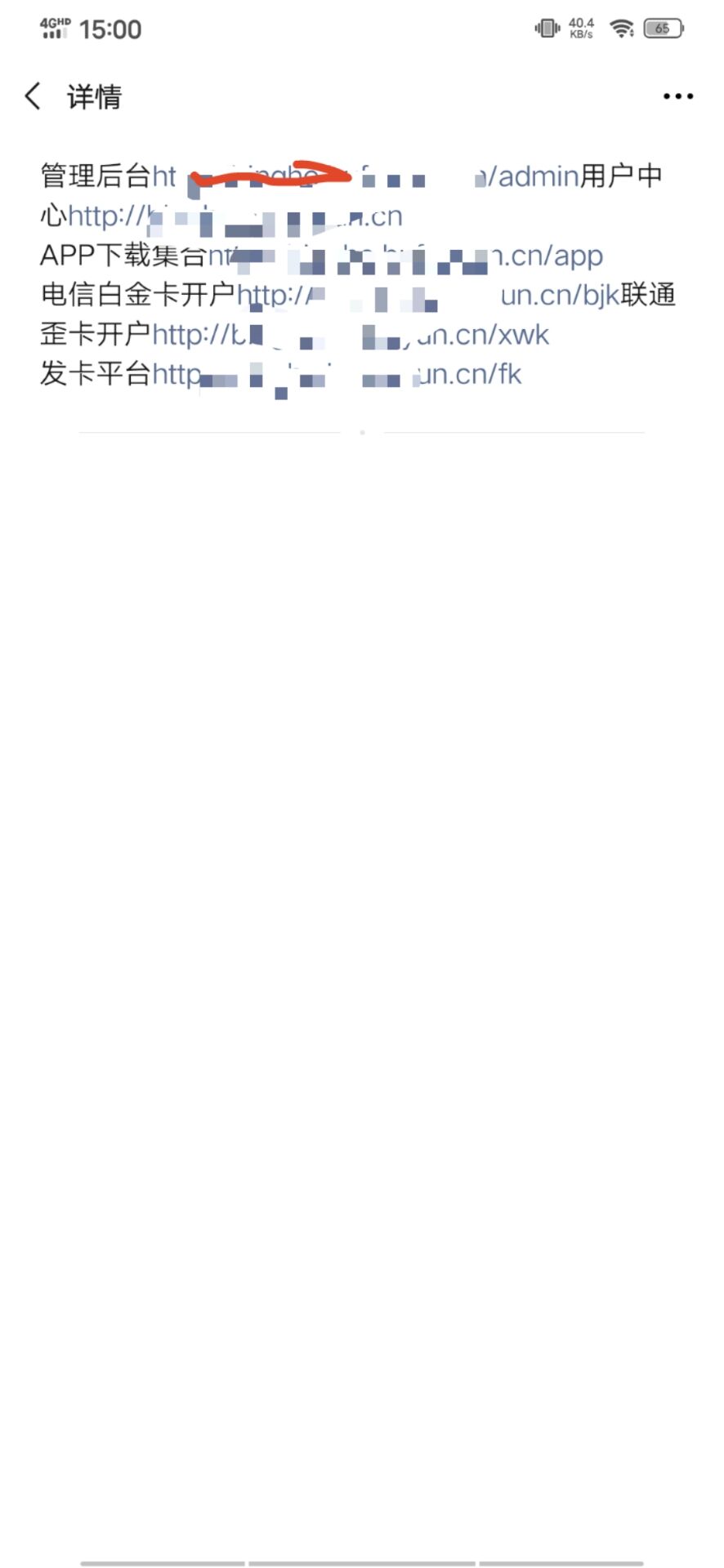Open the 发卡平台 link ending in /fk

point(474,375)
